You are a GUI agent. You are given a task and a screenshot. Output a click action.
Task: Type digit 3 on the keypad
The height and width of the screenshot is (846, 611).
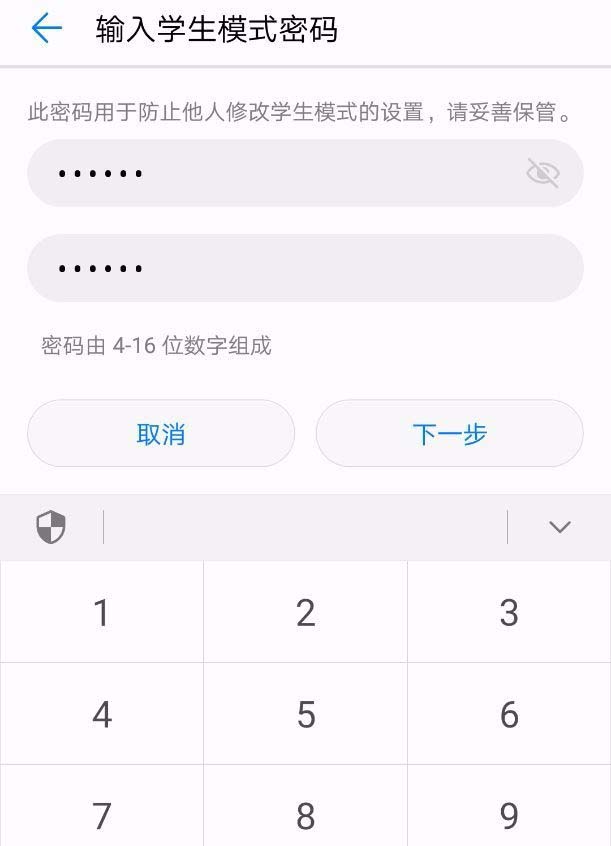(509, 612)
